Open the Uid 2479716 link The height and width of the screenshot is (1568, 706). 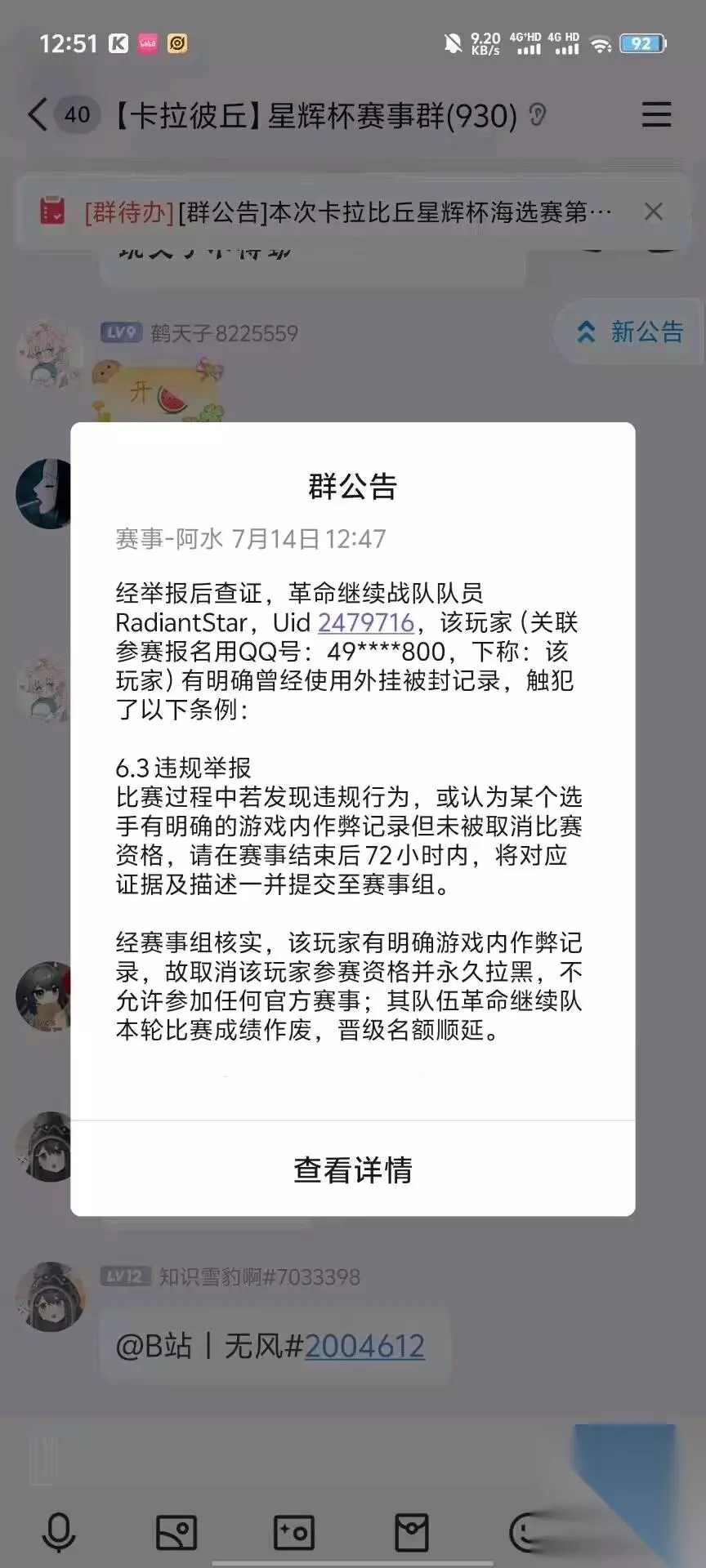(x=366, y=622)
